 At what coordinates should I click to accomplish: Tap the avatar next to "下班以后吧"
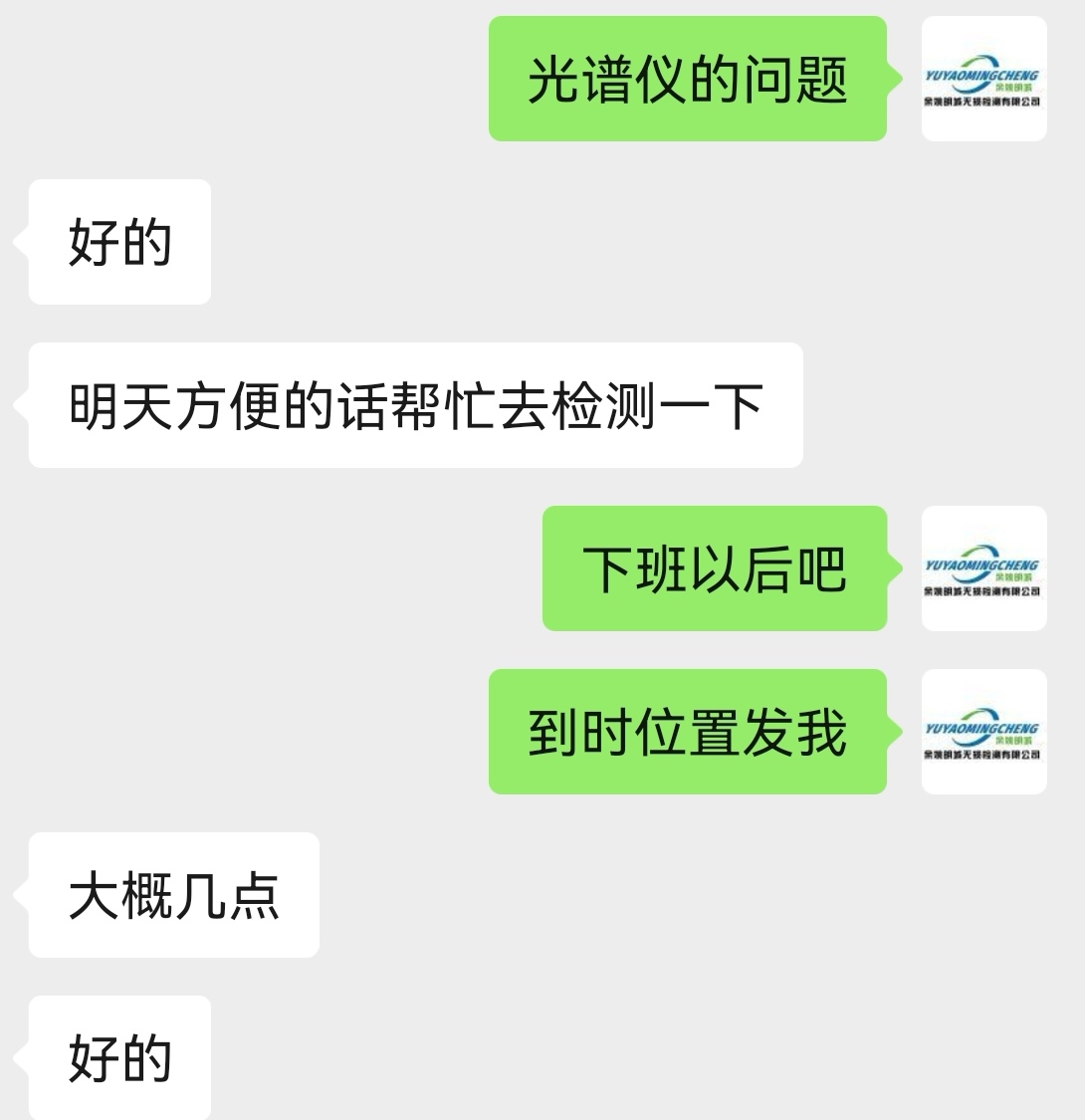983,568
